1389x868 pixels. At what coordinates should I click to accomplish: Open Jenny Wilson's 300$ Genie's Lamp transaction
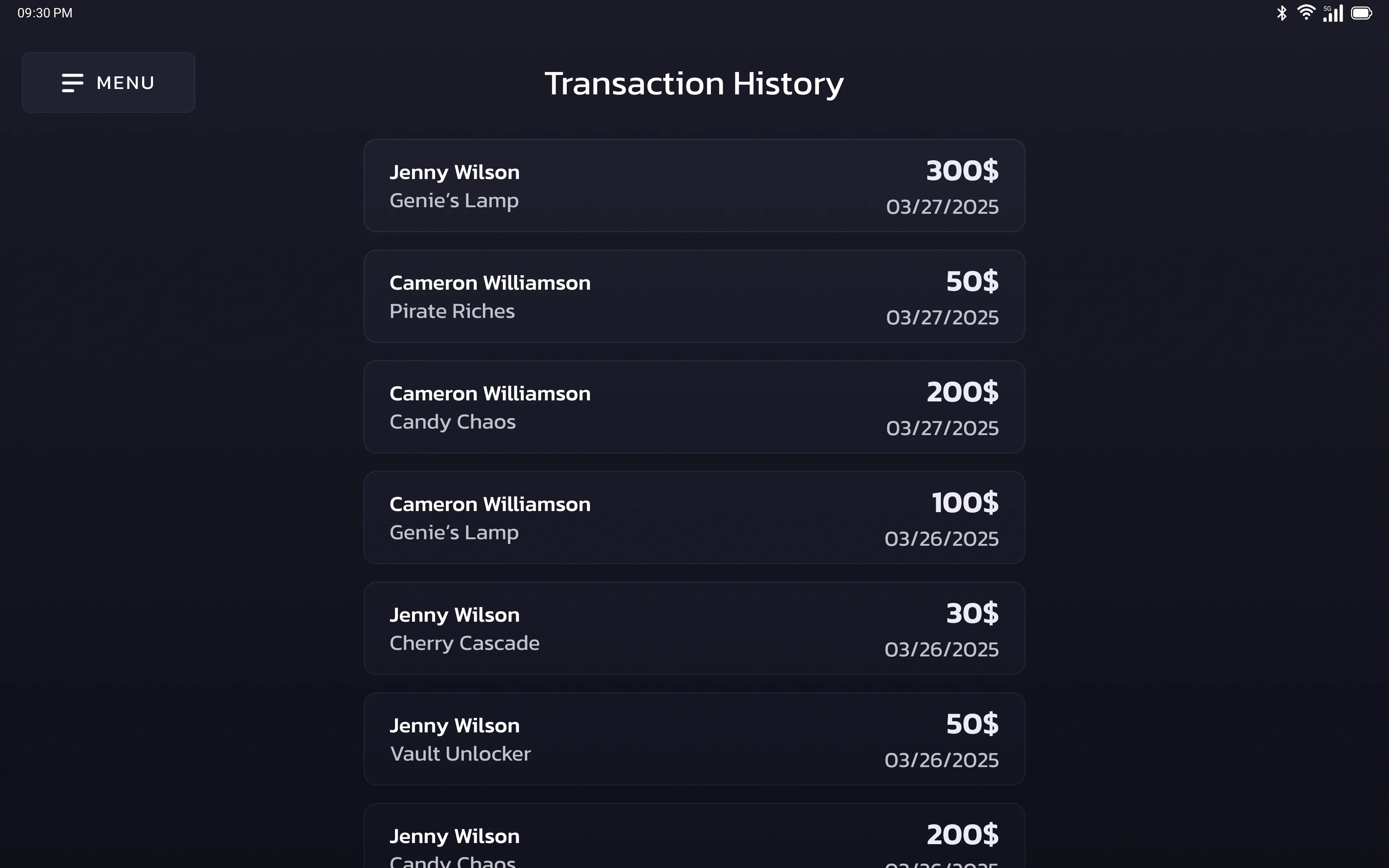(694, 186)
